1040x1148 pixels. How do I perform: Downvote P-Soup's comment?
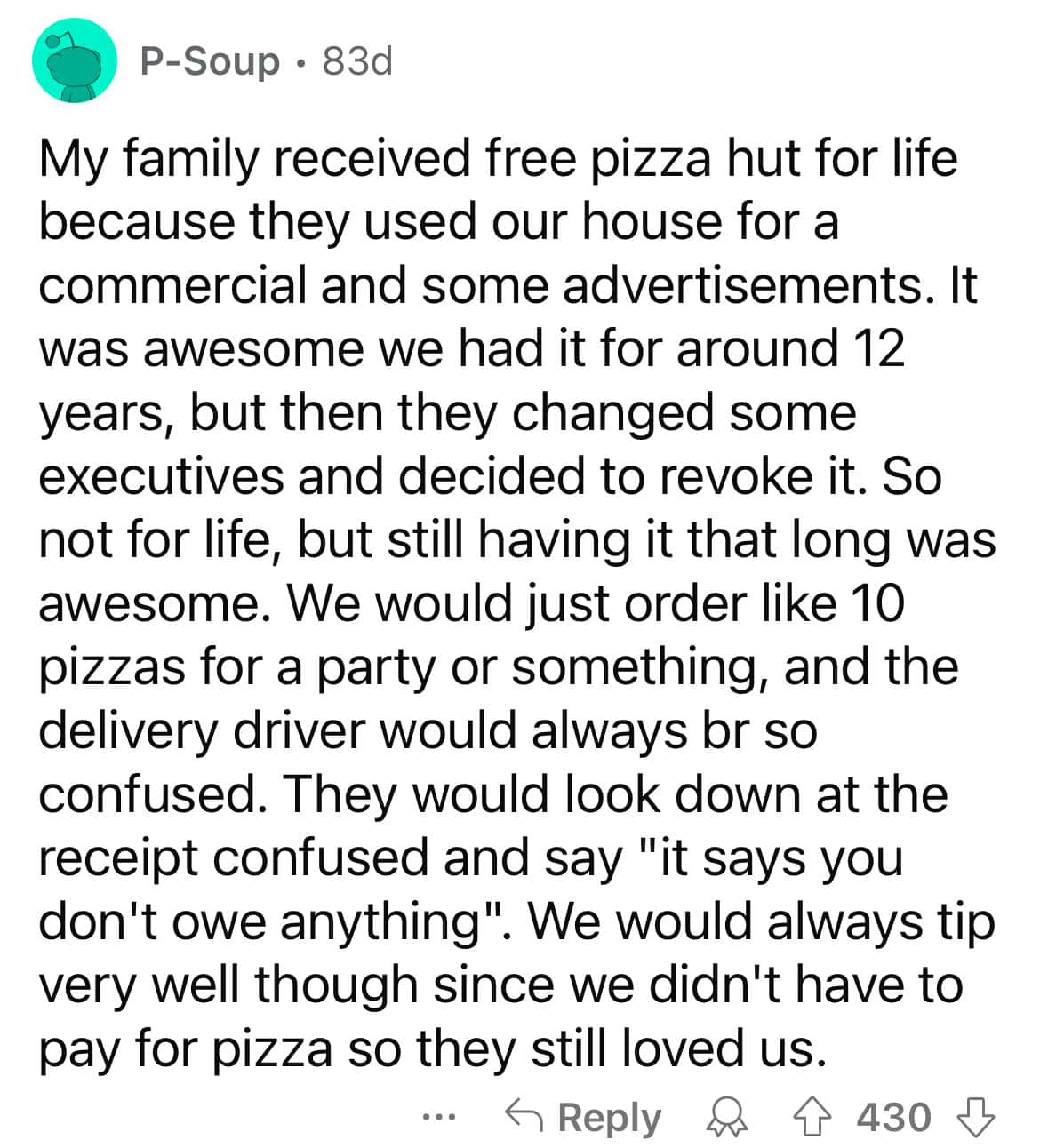[976, 1116]
